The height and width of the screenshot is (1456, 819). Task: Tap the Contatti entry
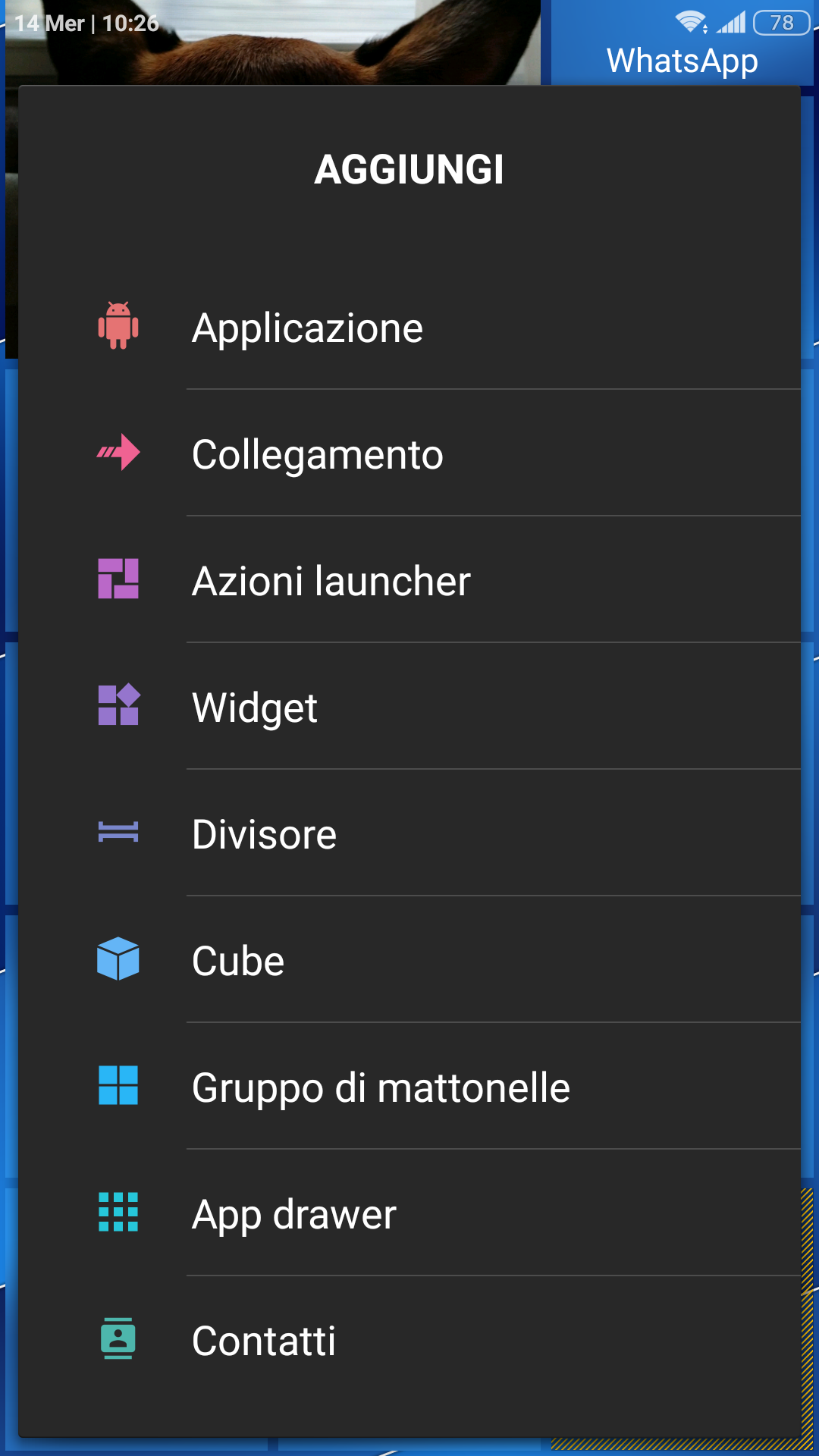pos(409,1340)
